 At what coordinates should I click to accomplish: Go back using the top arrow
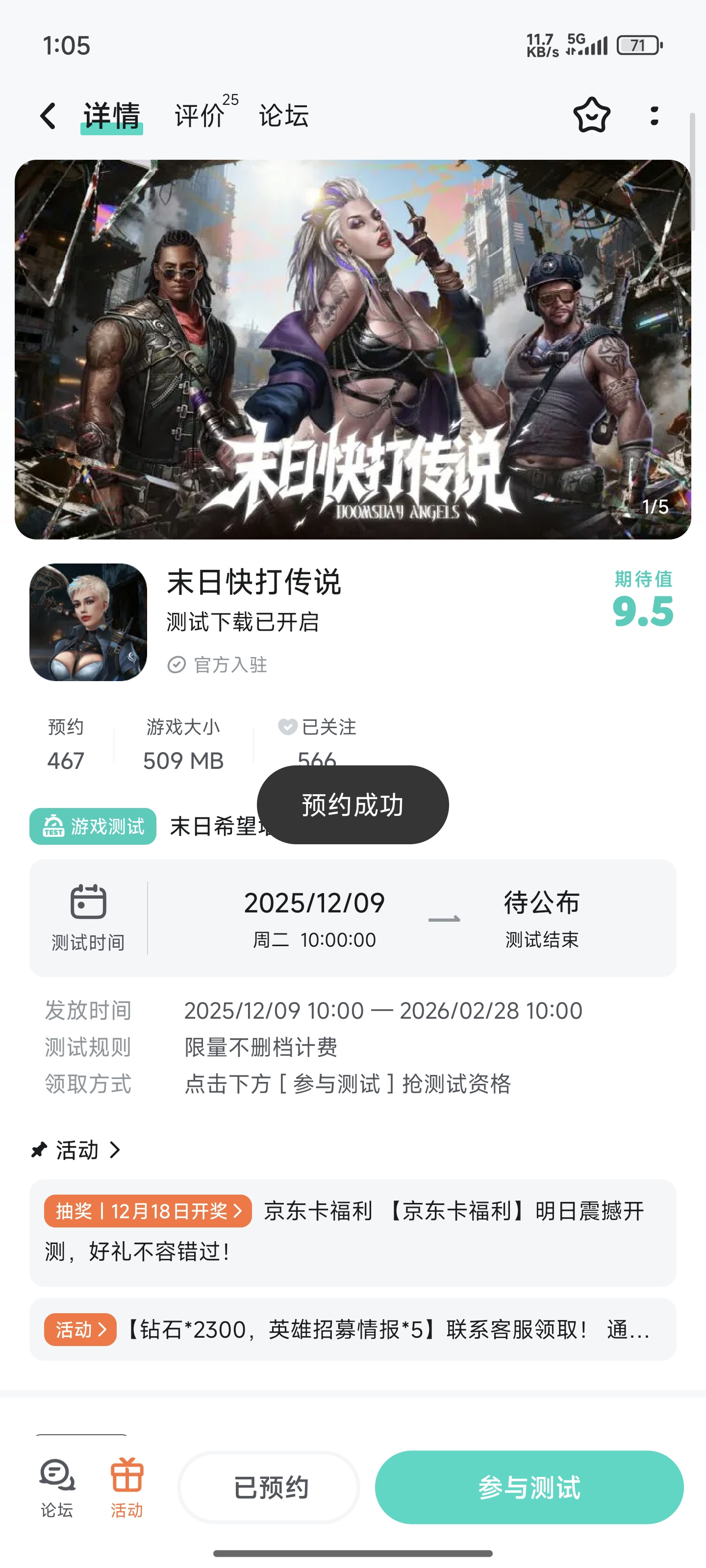tap(48, 116)
